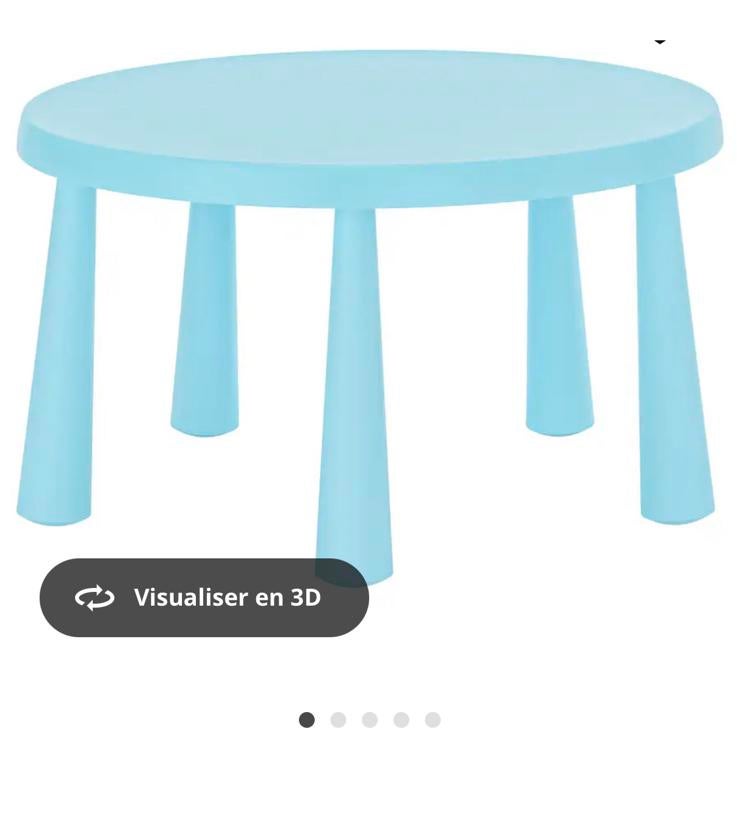Tap the circular arrows icon beside 'Visualiser en 3D'
Screen dimensions: 737x820
(92, 597)
